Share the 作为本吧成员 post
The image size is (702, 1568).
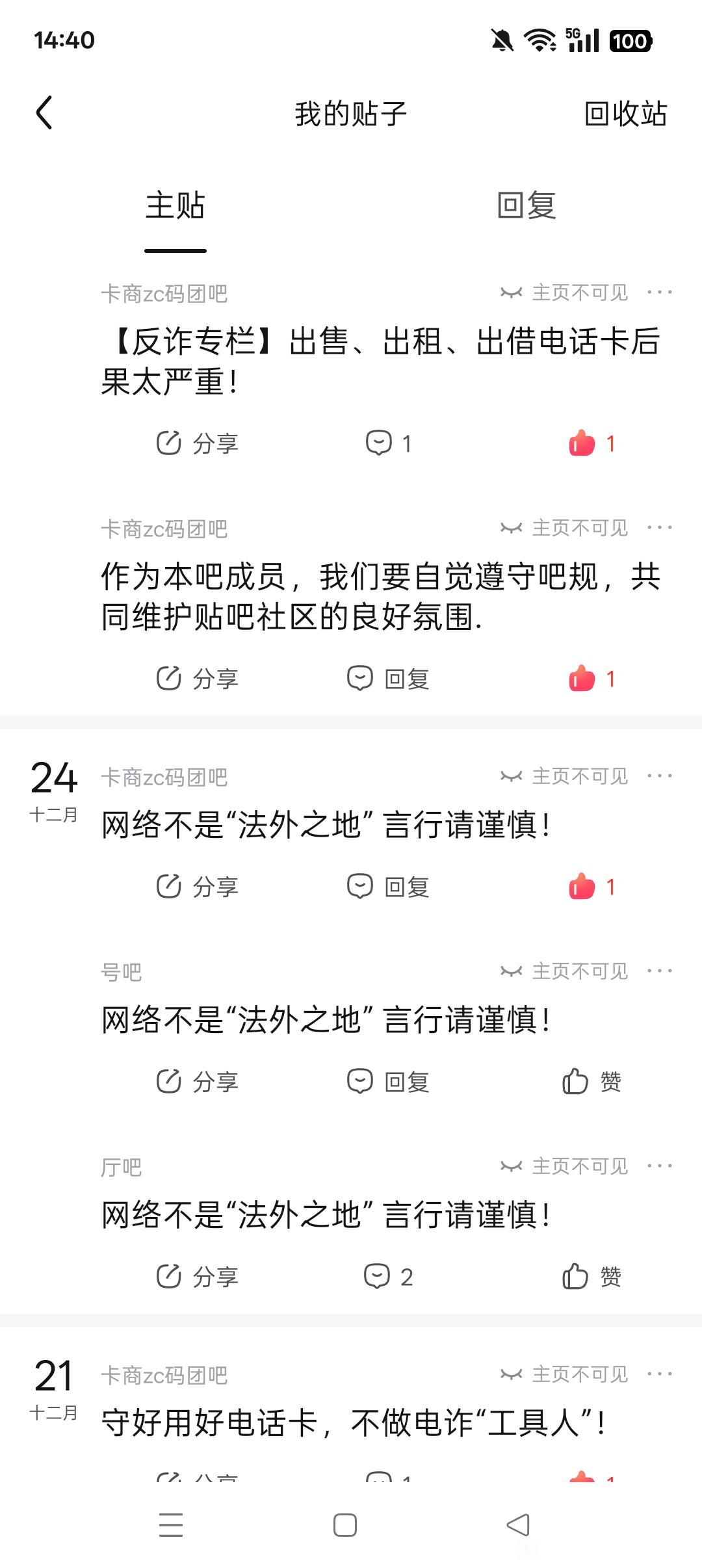click(x=198, y=679)
